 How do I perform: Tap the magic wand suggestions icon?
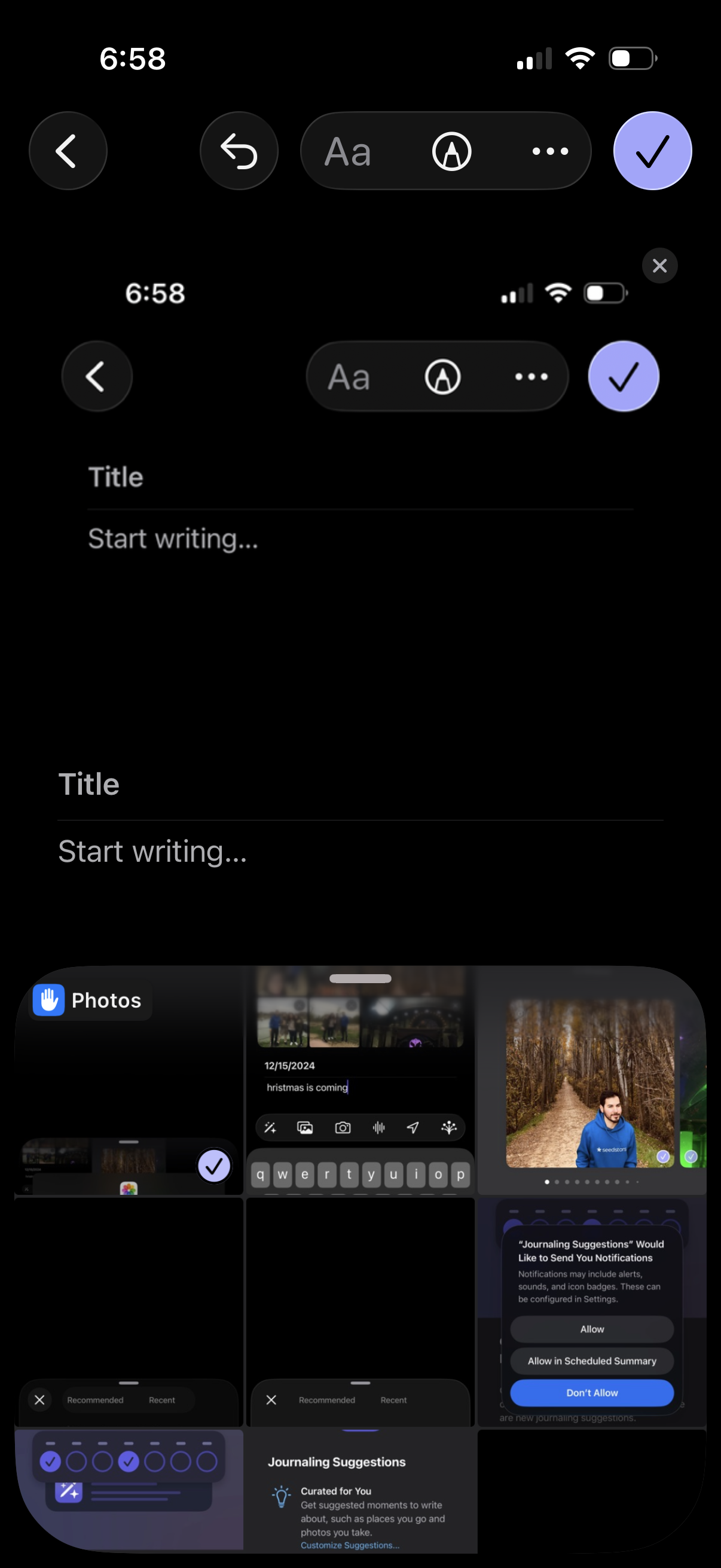271,1127
